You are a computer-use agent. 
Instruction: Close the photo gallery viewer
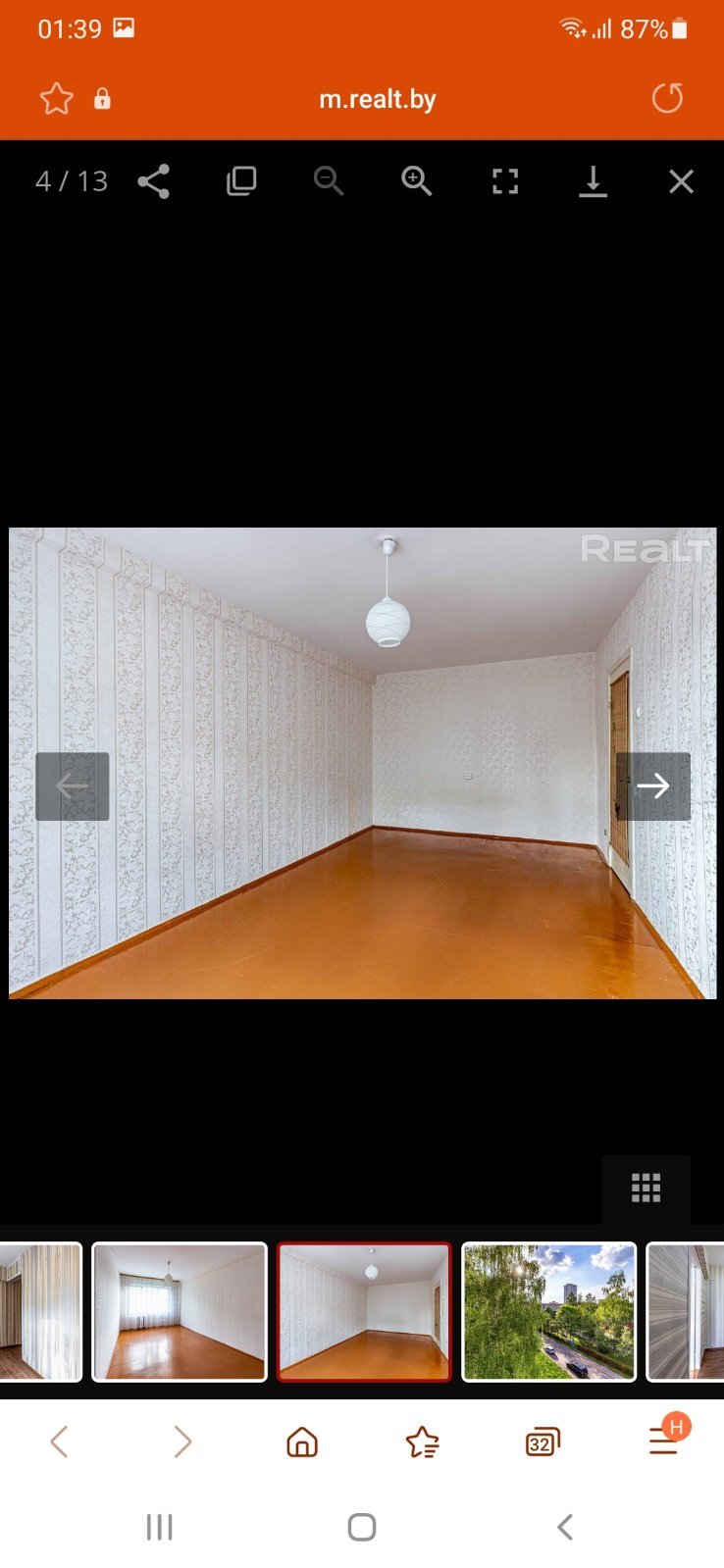tap(681, 181)
